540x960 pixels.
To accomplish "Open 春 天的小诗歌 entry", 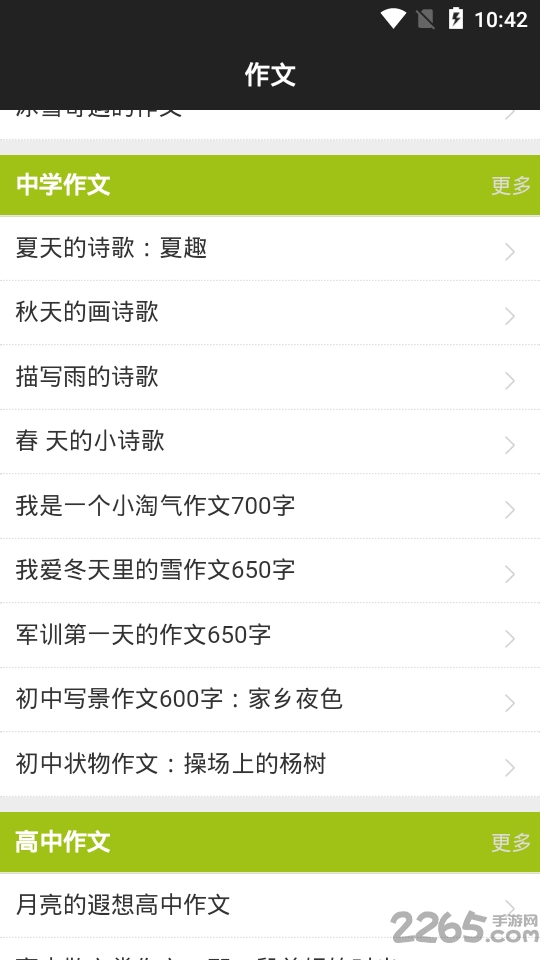I will point(270,441).
